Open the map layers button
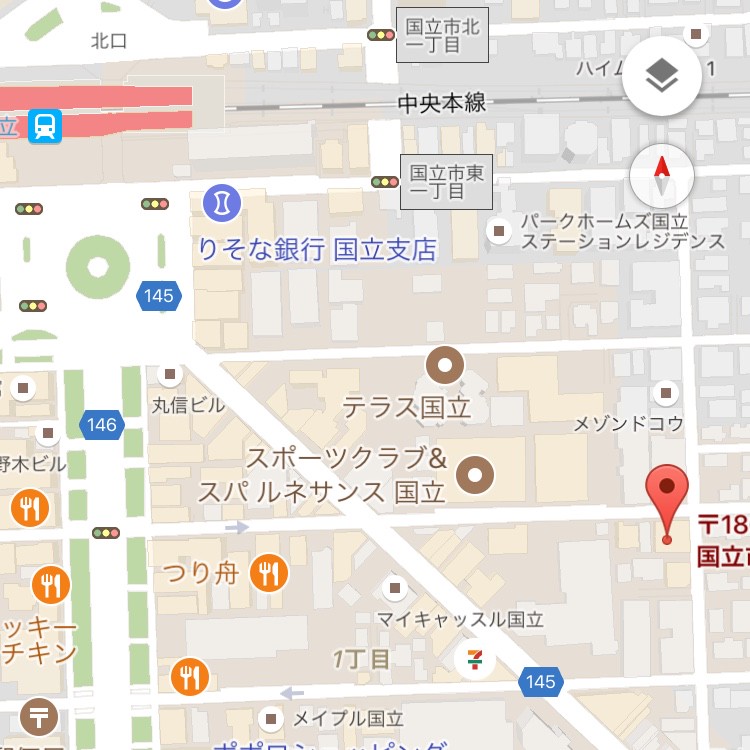Image resolution: width=750 pixels, height=750 pixels. (661, 78)
